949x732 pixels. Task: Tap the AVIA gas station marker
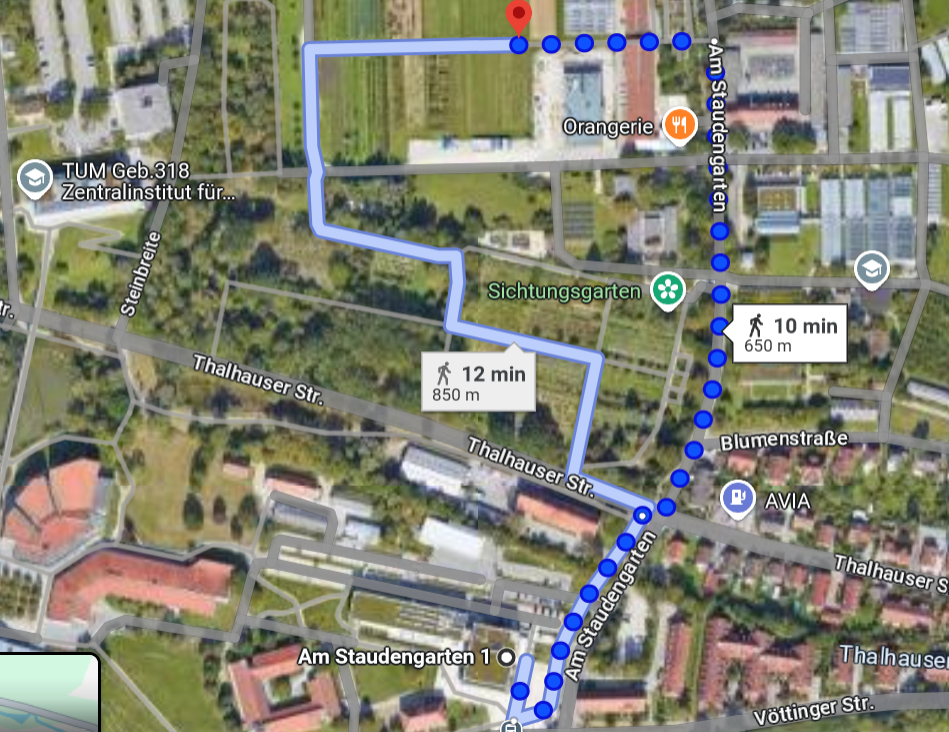coord(736,497)
